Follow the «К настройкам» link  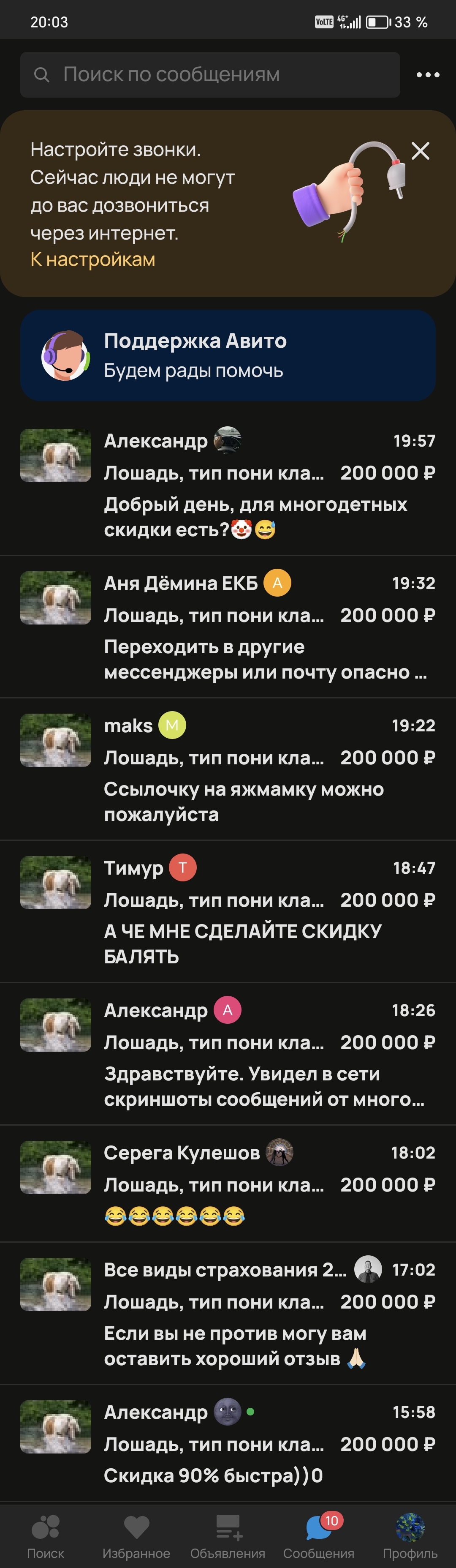[x=93, y=259]
